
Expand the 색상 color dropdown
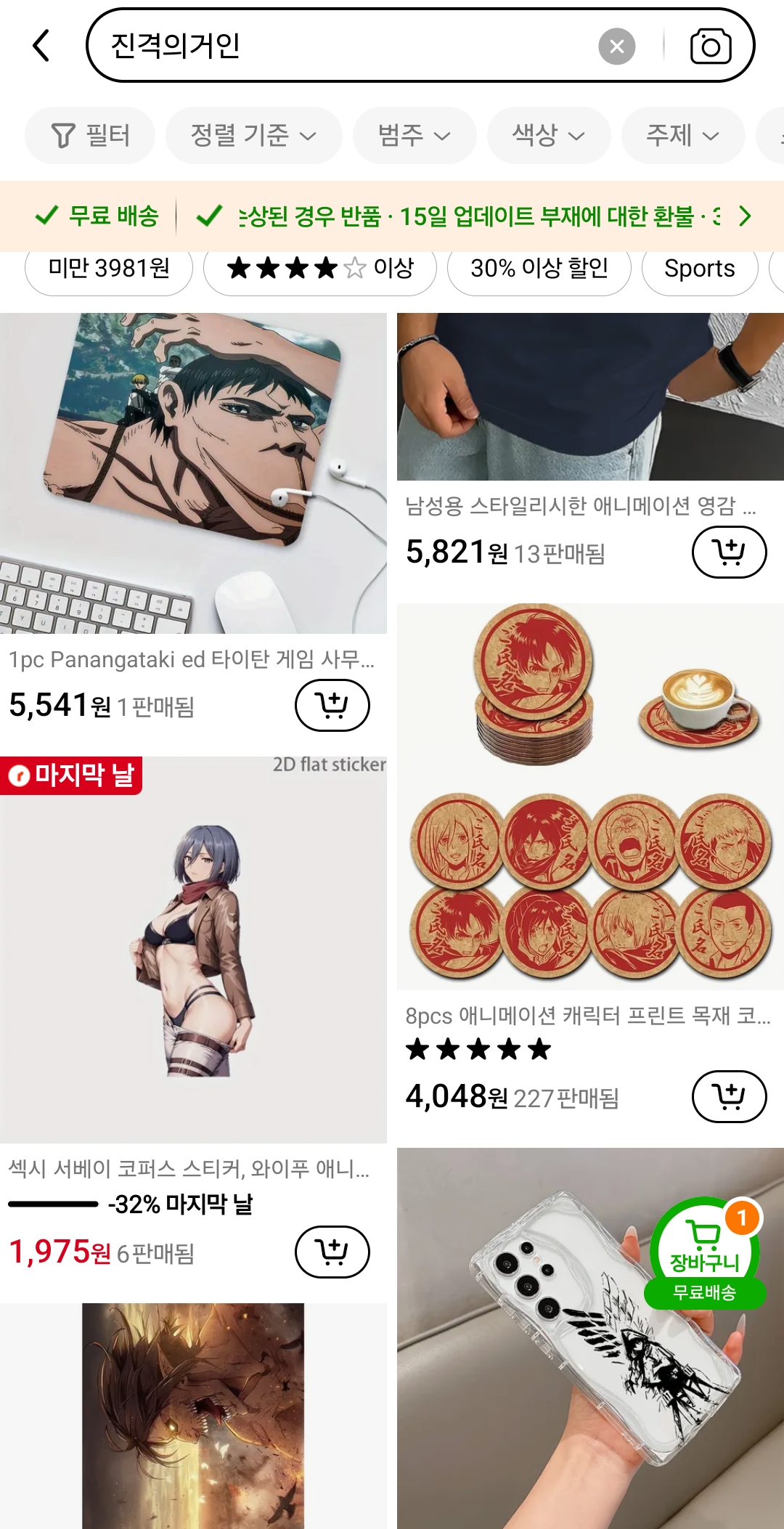[x=549, y=135]
